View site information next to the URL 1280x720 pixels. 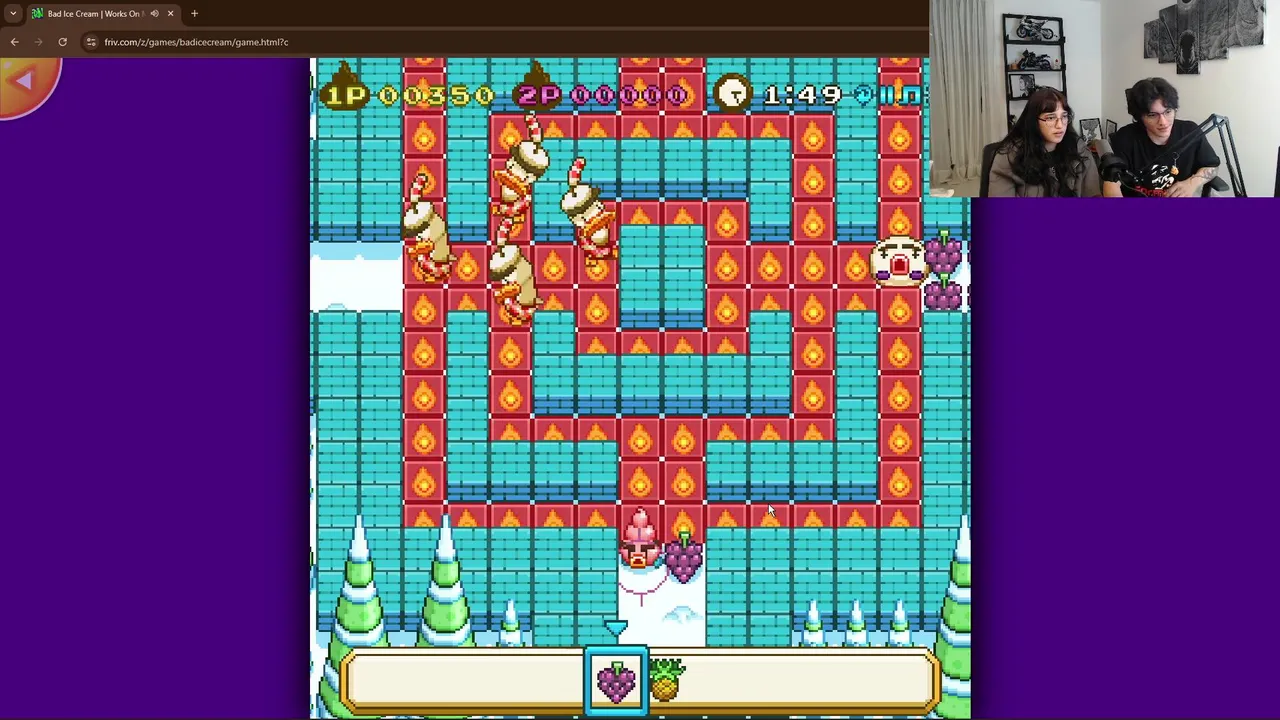pos(91,42)
